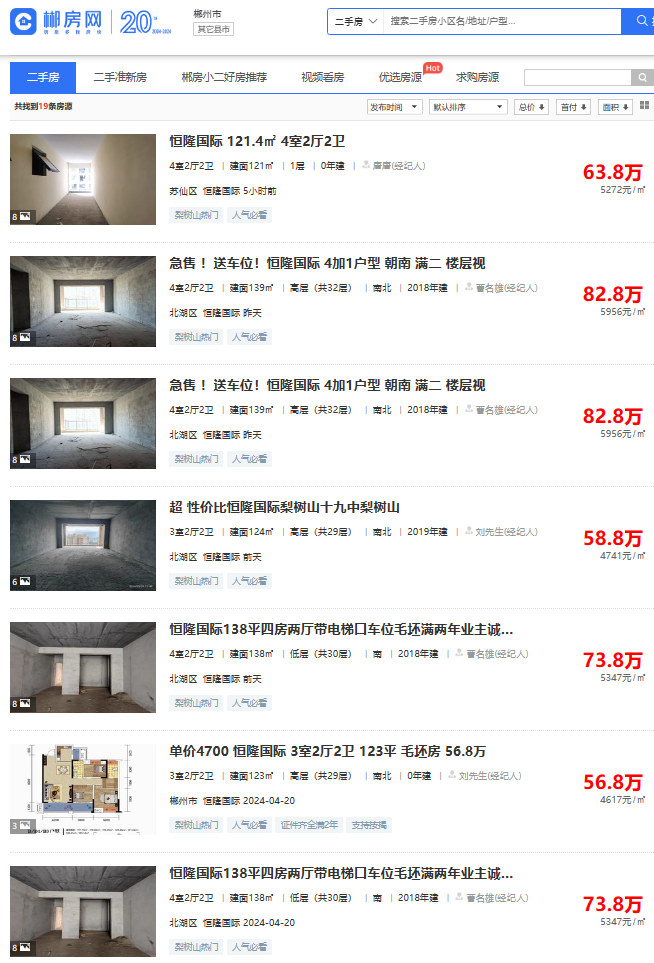The height and width of the screenshot is (963, 654).
Task: Open the 二手房 search type dropdown
Action: click(x=356, y=20)
